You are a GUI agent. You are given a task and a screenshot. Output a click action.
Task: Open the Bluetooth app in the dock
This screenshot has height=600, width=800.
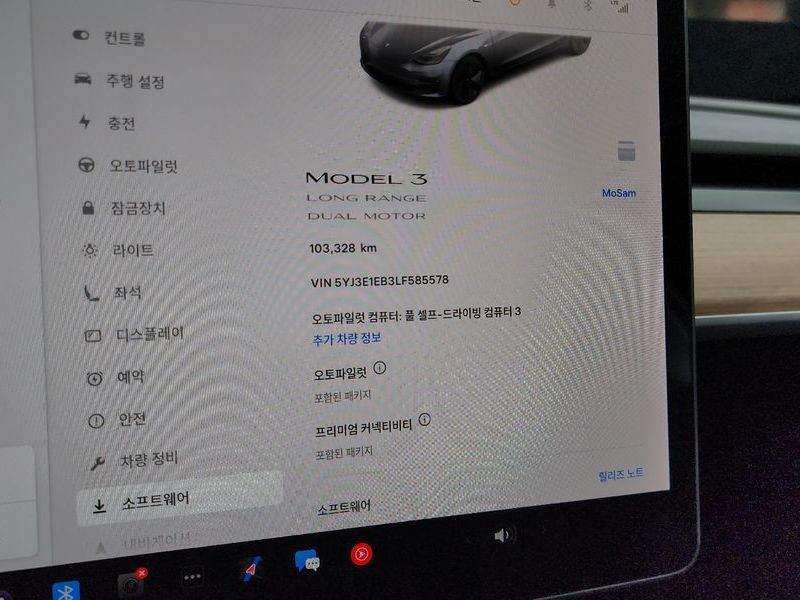(x=67, y=592)
